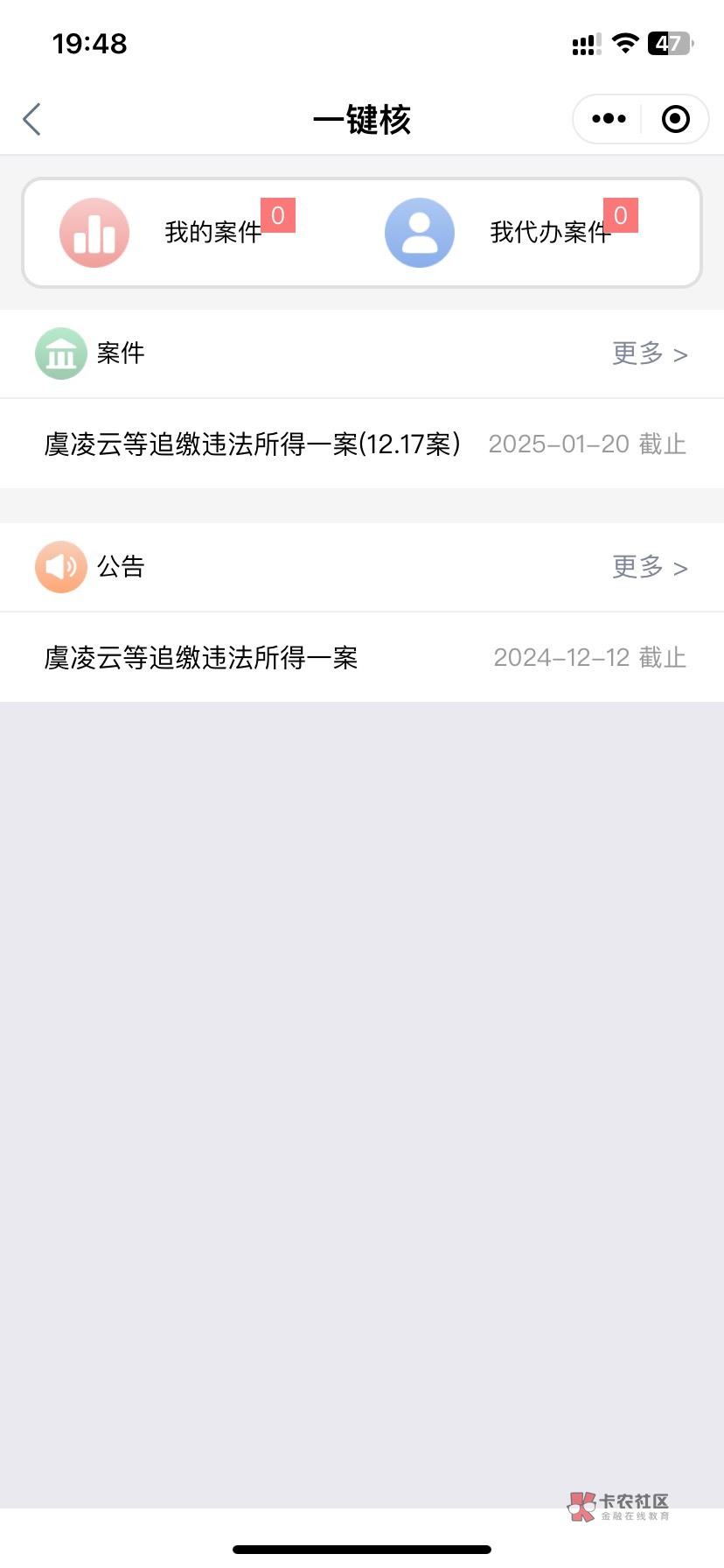Open the mini program three-dot menu
The width and height of the screenshot is (724, 1568).
[609, 119]
